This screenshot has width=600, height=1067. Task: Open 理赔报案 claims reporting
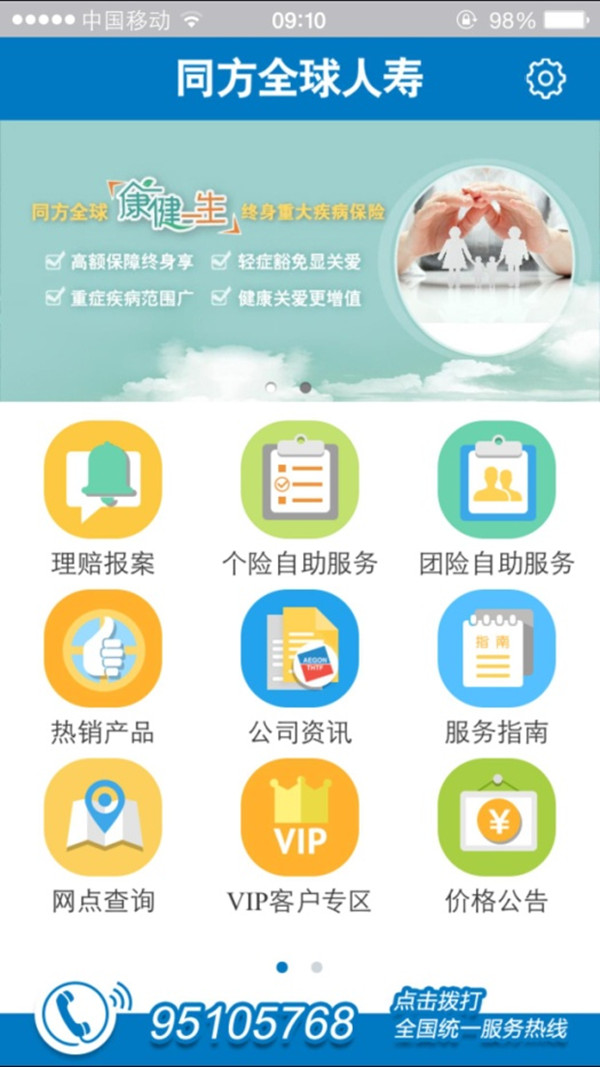pos(103,481)
